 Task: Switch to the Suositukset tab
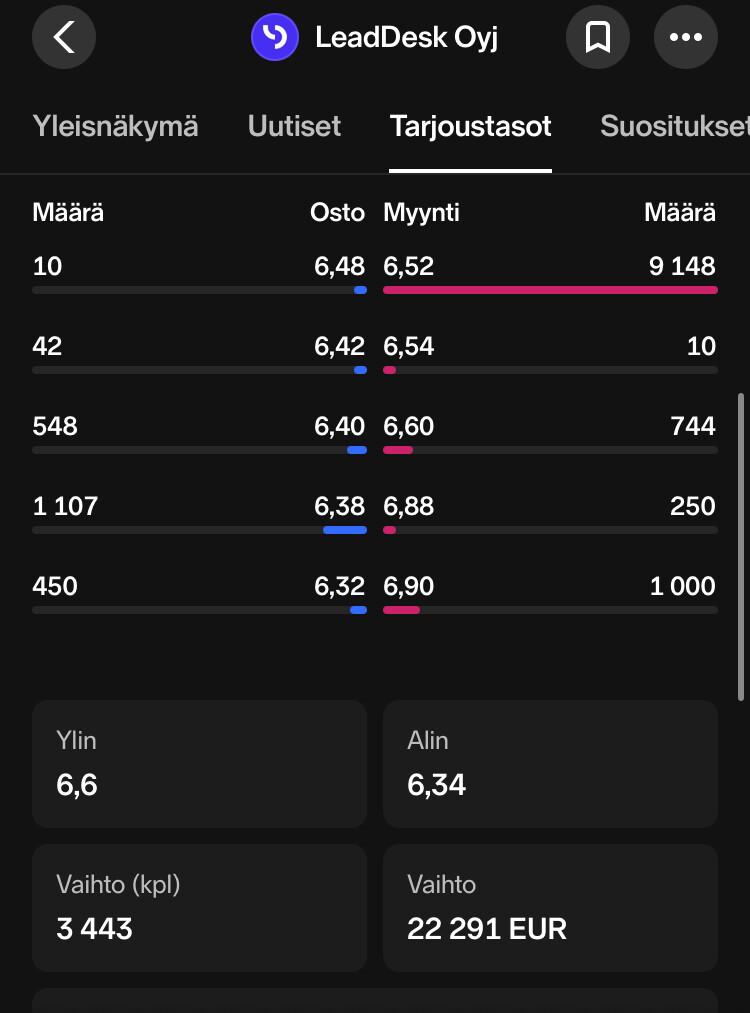674,127
